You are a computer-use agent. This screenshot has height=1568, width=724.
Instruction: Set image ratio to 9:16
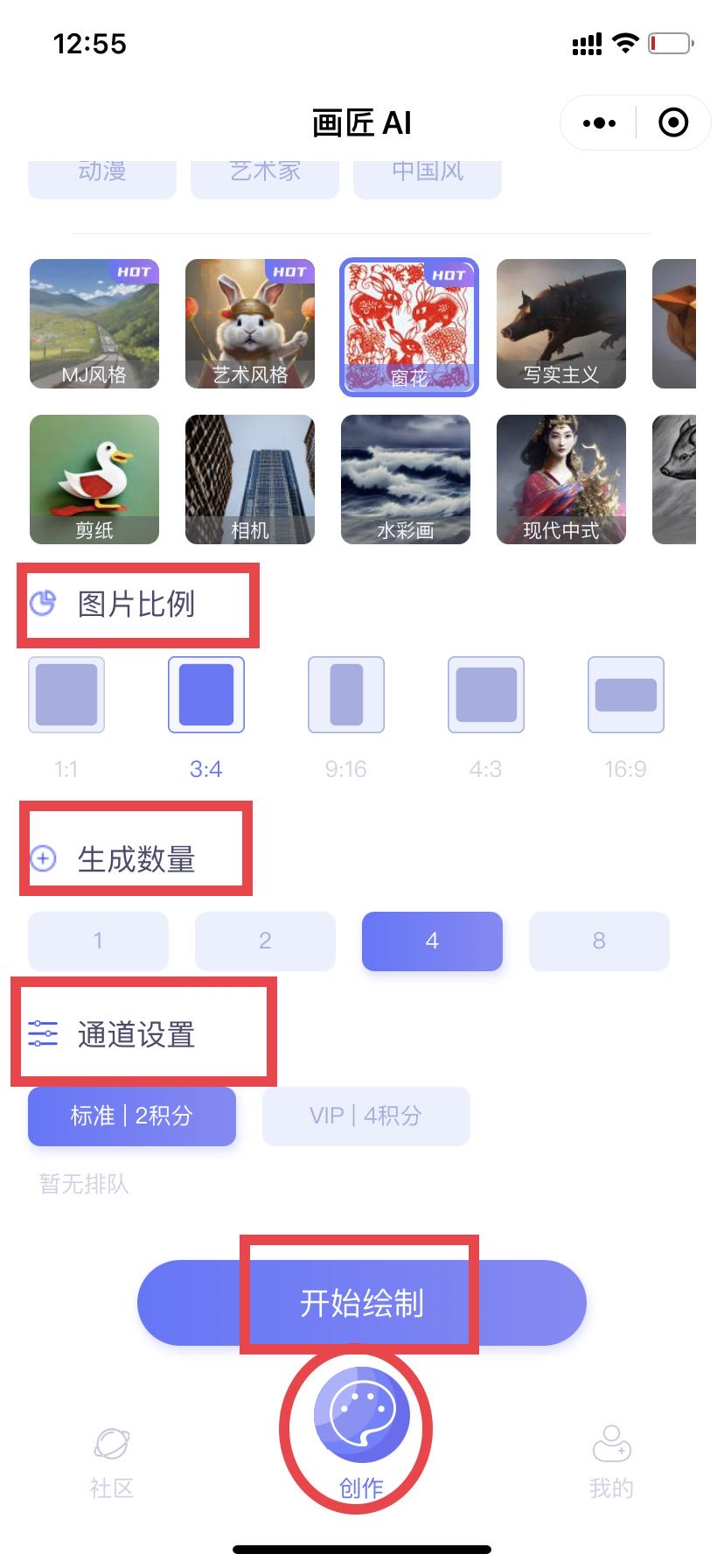point(346,695)
